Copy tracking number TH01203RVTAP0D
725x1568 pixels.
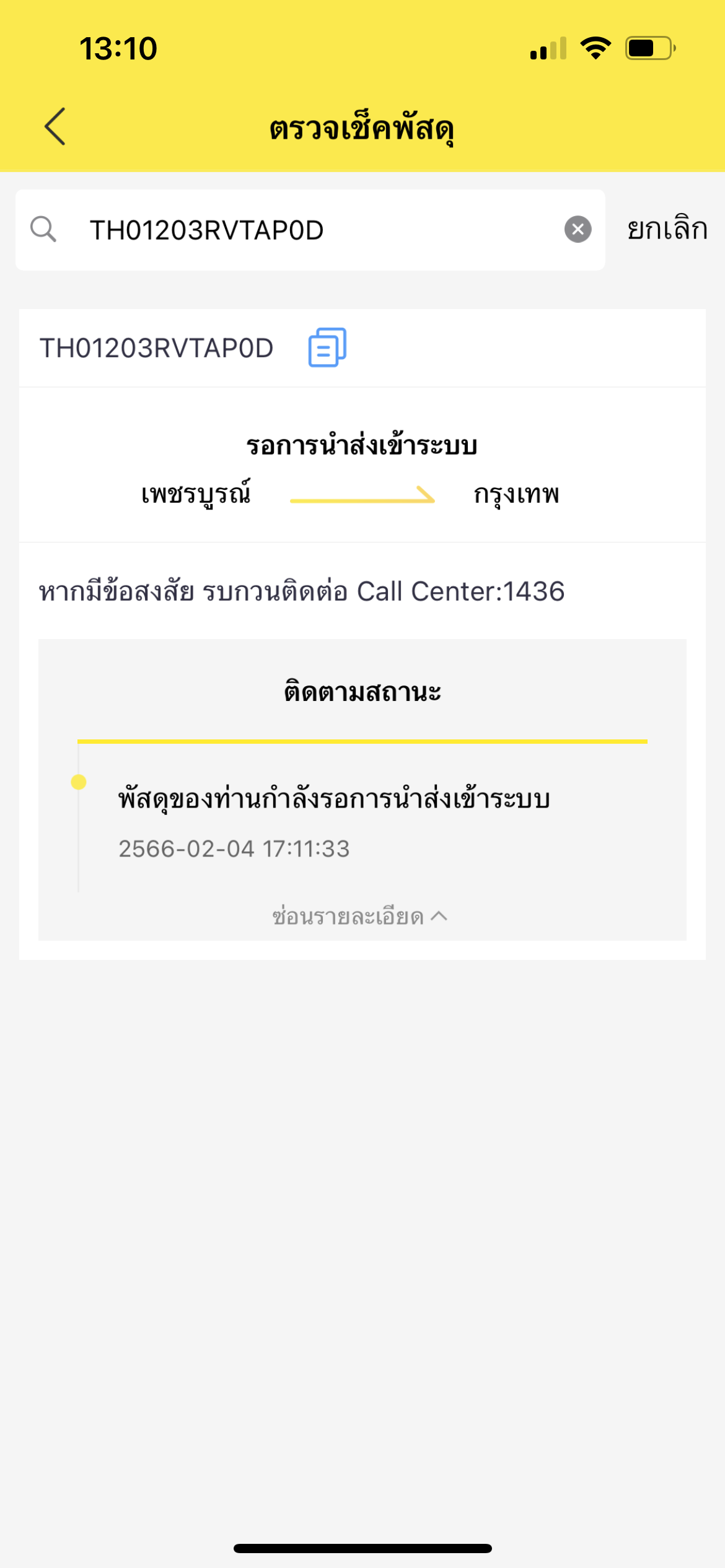pyautogui.click(x=327, y=347)
